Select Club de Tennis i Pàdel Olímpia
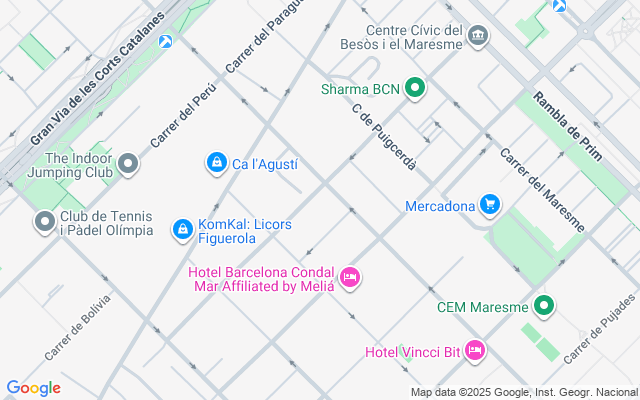Viewport: 640px width, 400px height. (44, 222)
